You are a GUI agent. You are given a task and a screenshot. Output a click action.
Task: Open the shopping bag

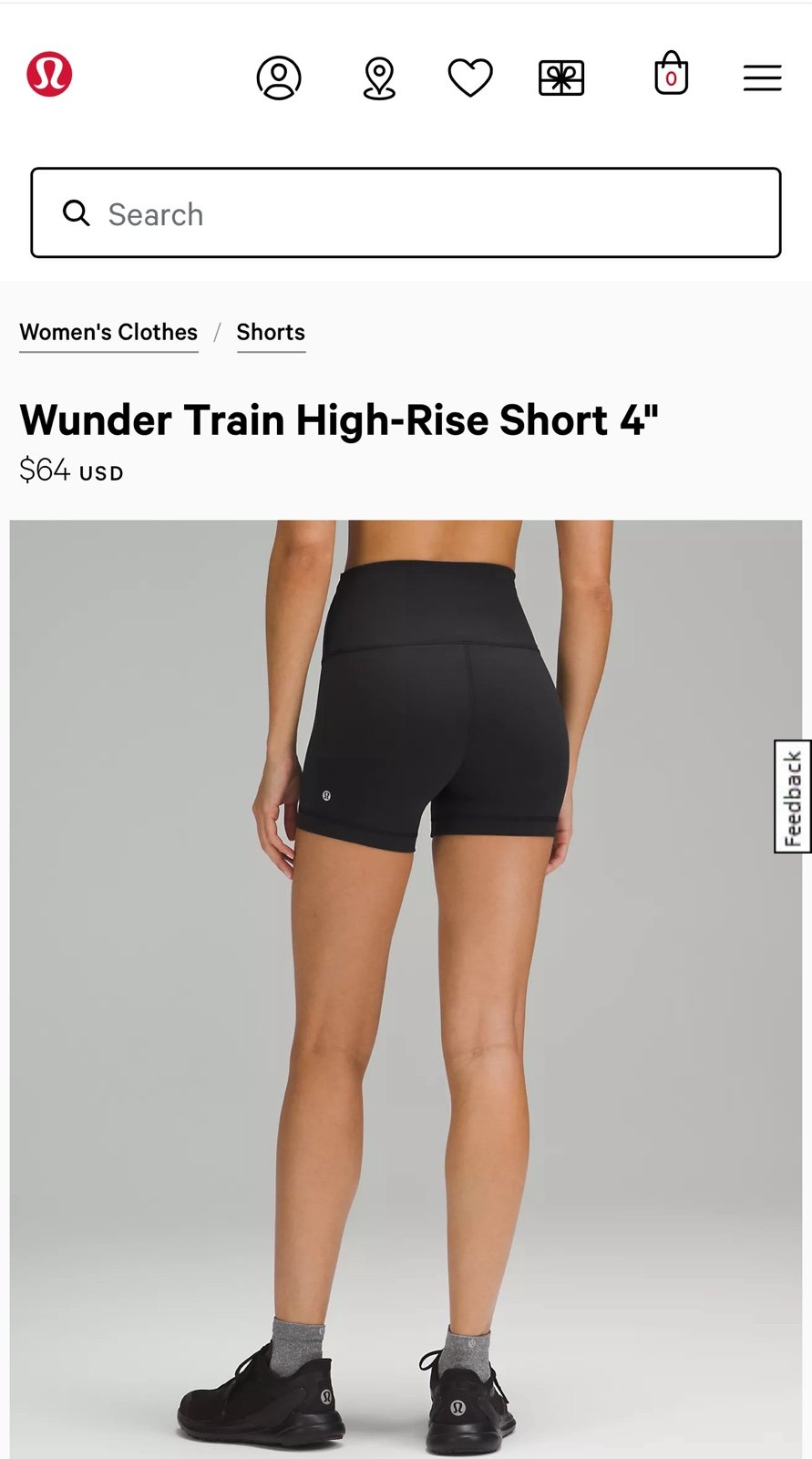point(672,73)
